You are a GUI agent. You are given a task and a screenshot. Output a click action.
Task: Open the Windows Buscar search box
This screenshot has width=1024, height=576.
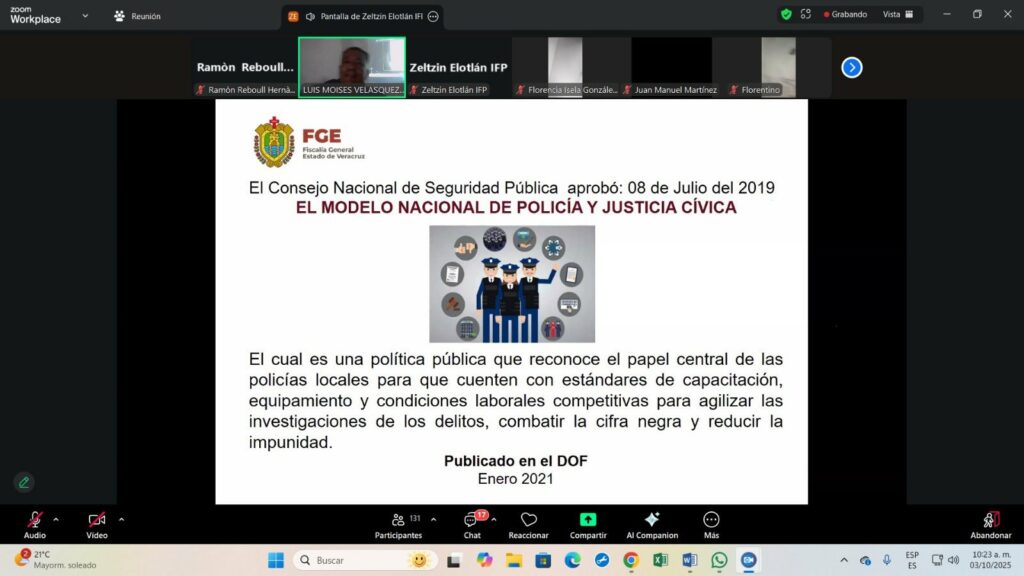pos(365,560)
